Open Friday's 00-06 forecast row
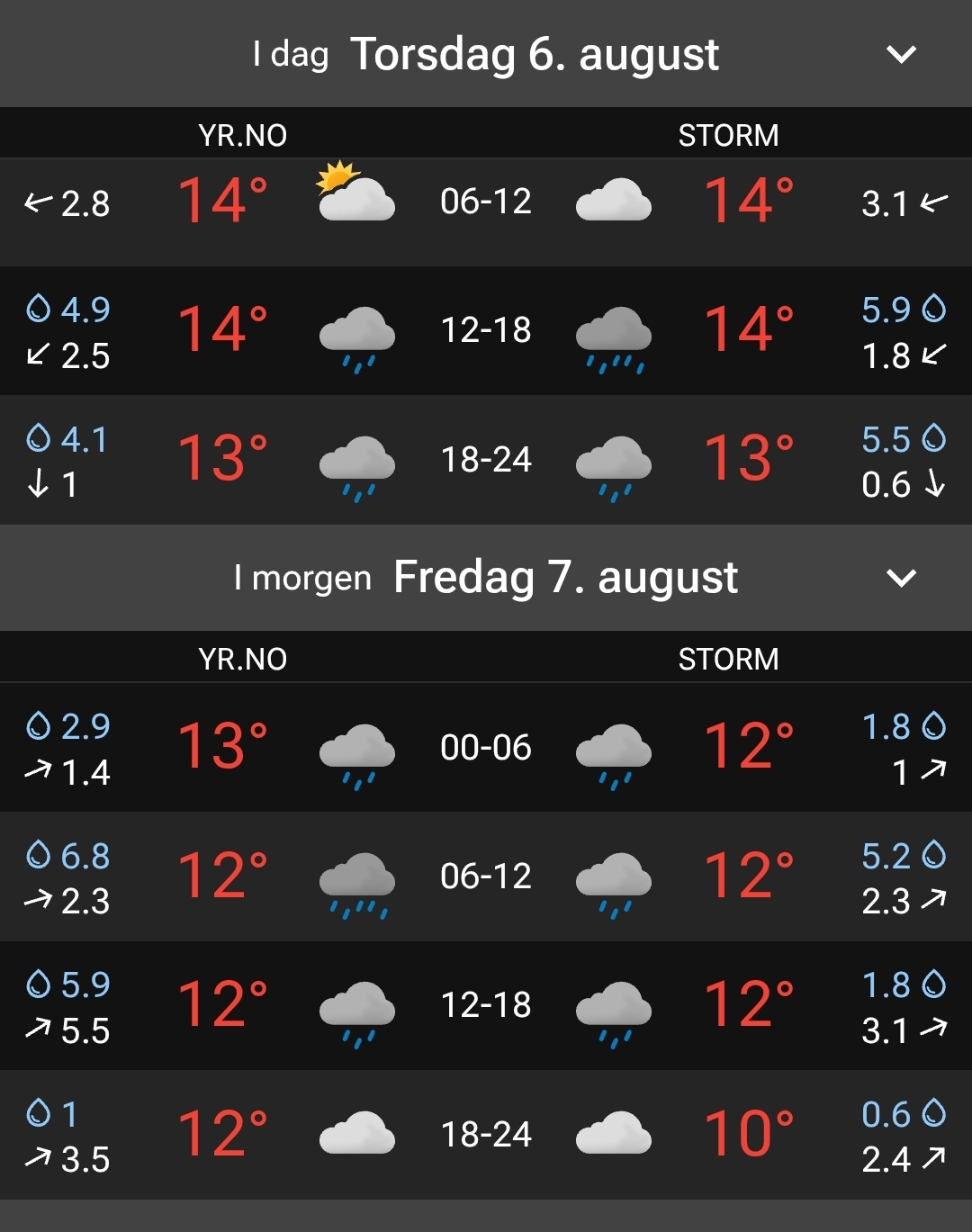The height and width of the screenshot is (1232, 972). (x=486, y=747)
